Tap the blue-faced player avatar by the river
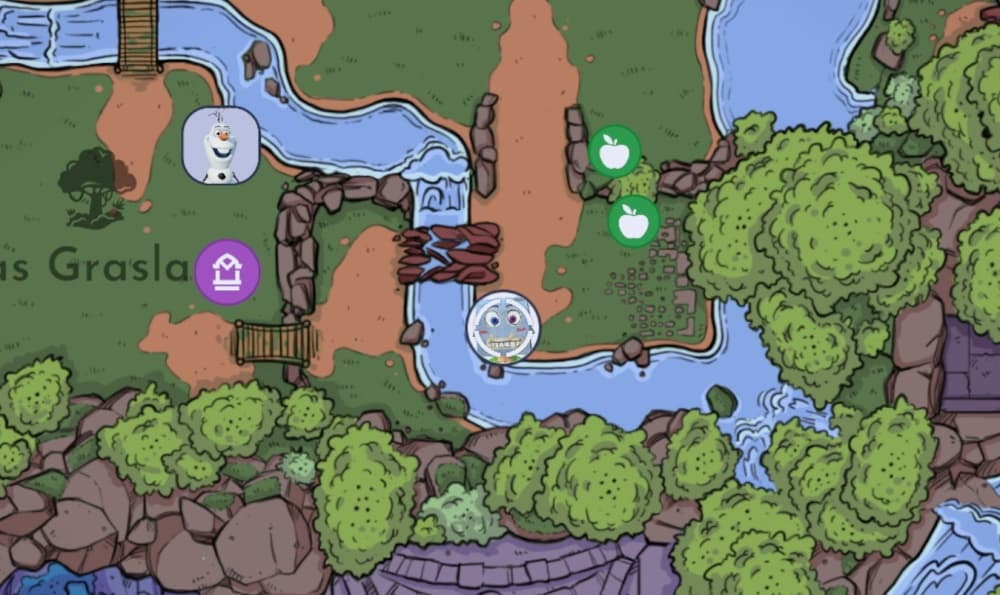Image resolution: width=1000 pixels, height=595 pixels. click(x=503, y=328)
